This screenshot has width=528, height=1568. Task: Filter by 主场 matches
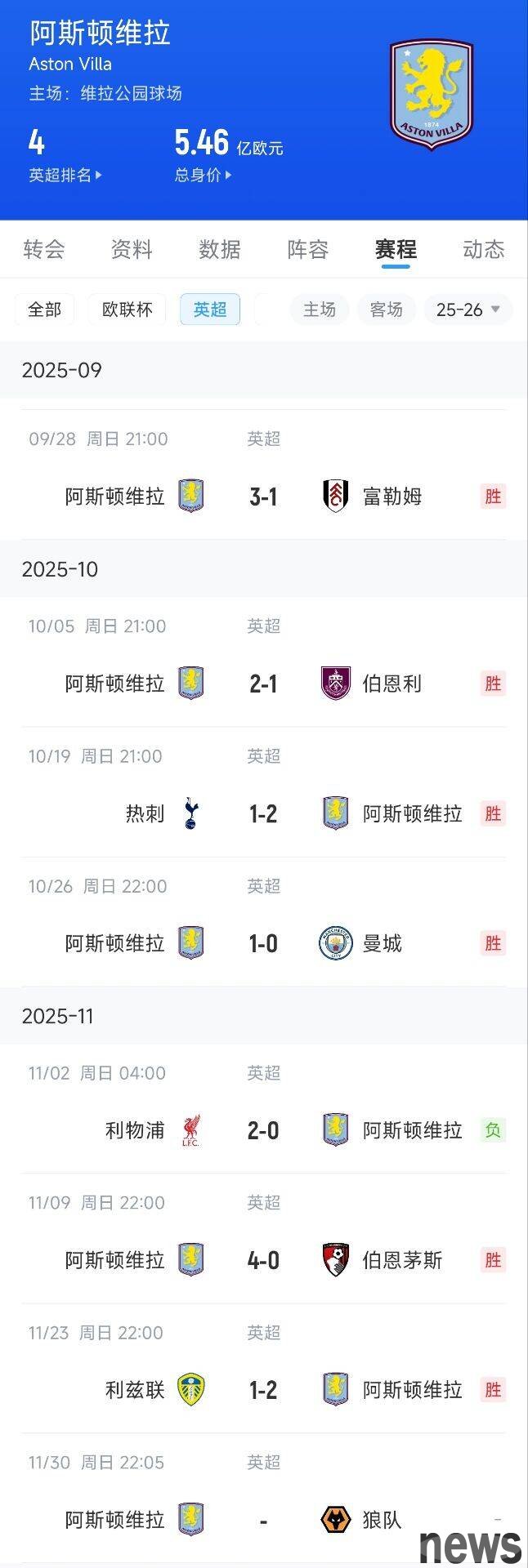tap(320, 310)
